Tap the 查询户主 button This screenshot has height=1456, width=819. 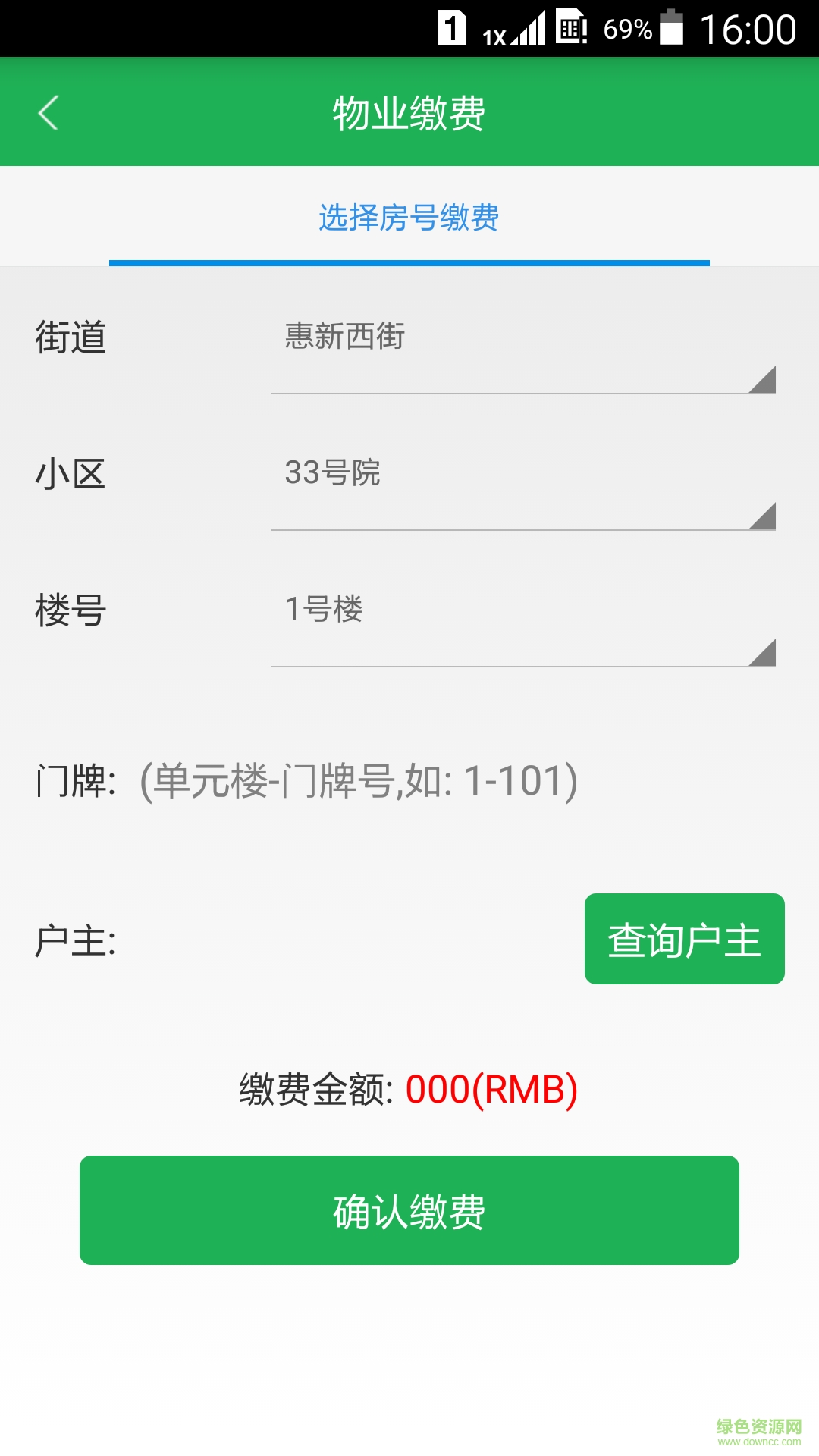684,939
